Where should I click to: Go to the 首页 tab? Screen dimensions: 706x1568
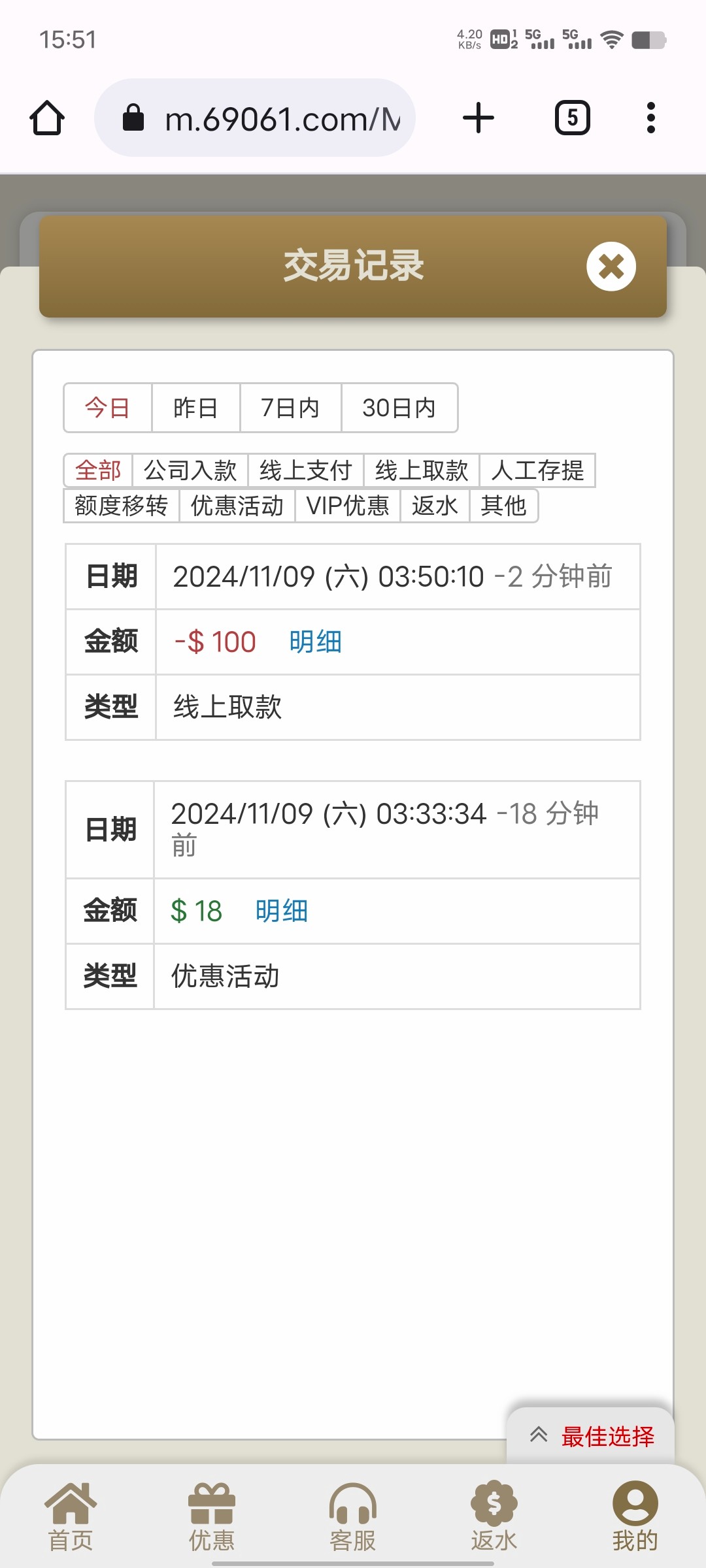[x=71, y=1516]
